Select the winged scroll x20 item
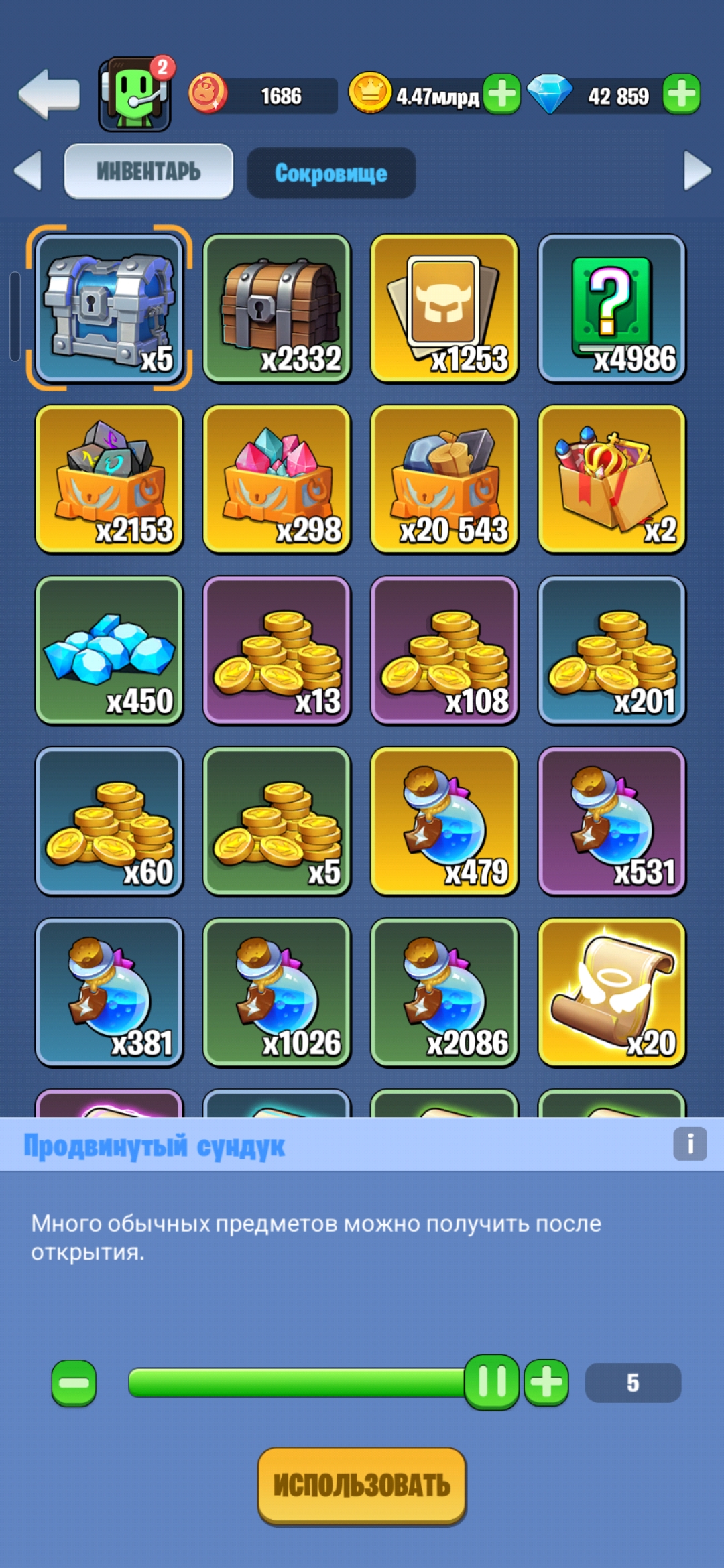This screenshot has width=724, height=1568. point(612,992)
